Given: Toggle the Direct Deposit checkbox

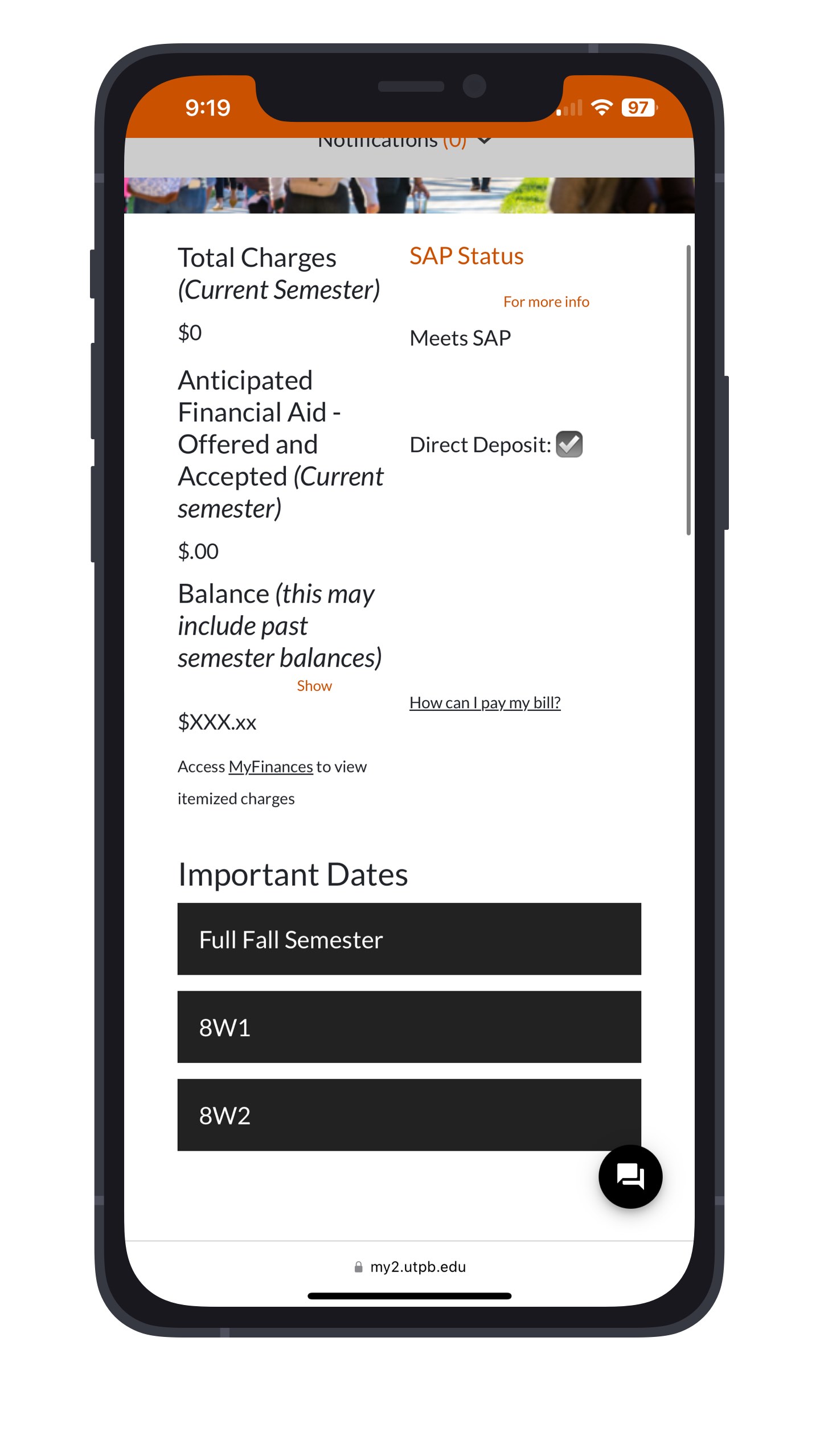Looking at the screenshot, I should point(569,444).
